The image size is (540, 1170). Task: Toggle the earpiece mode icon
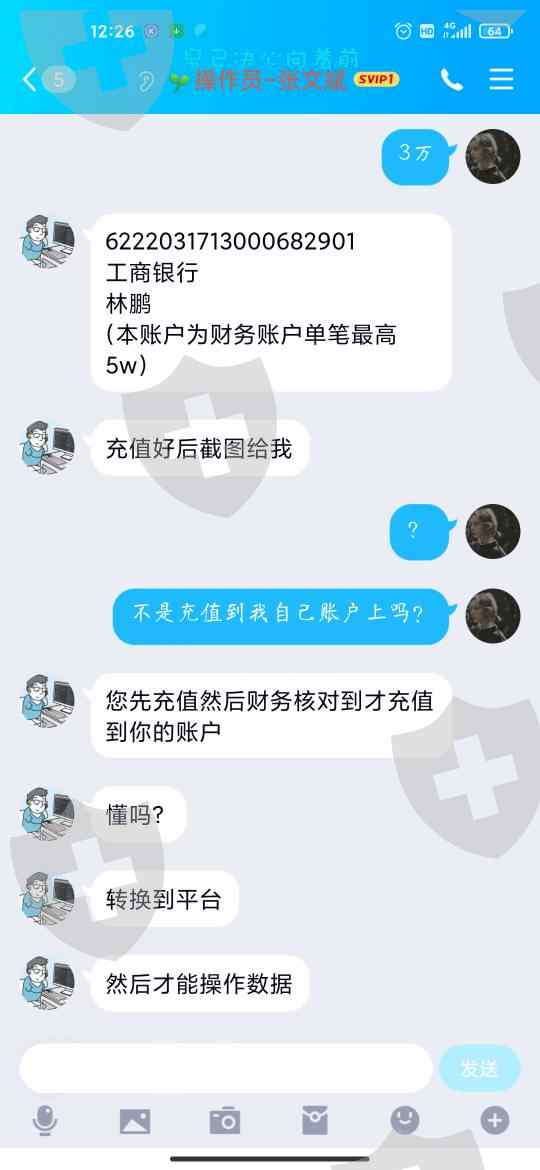pyautogui.click(x=146, y=81)
